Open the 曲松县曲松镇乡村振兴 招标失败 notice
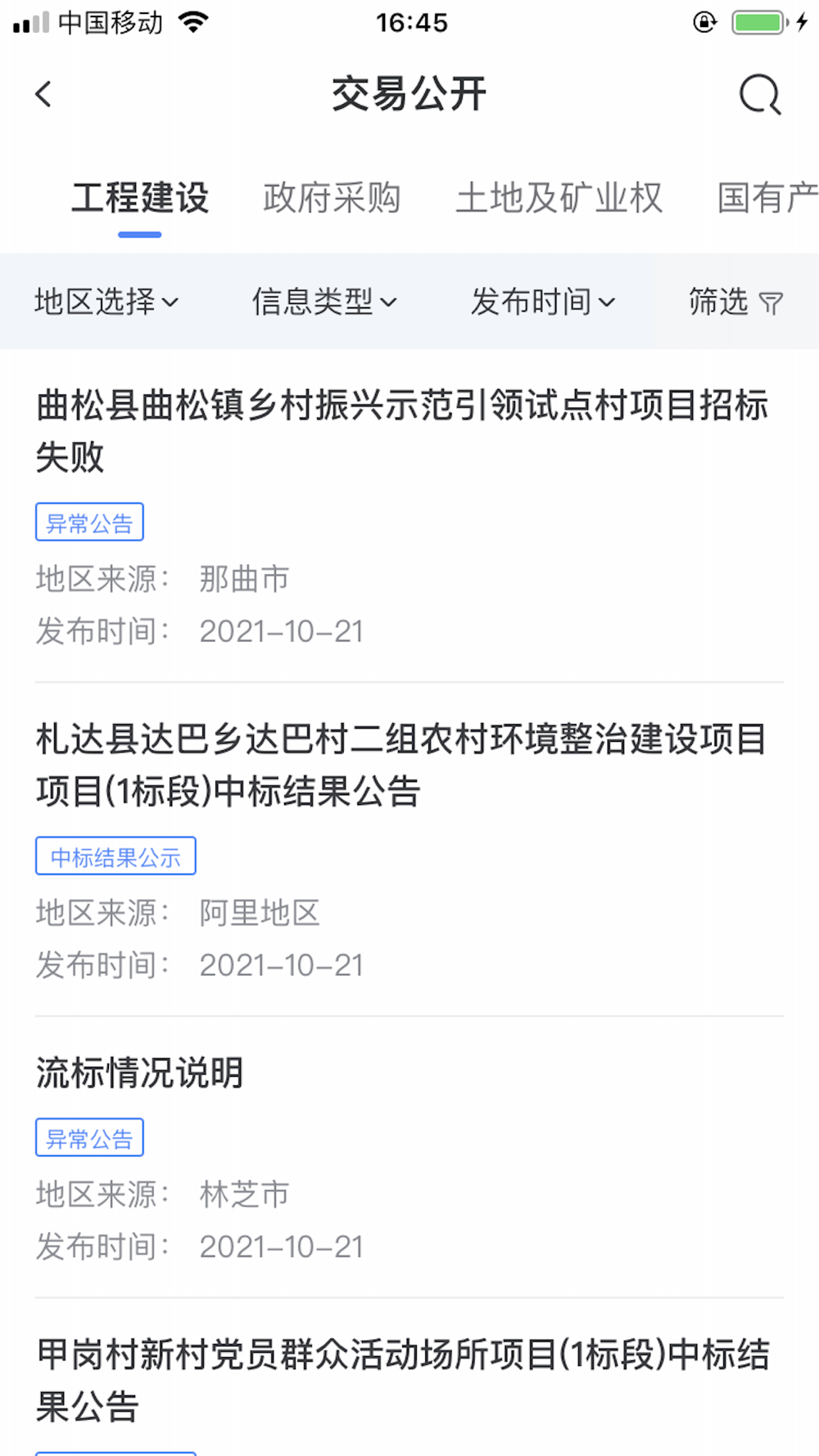The width and height of the screenshot is (819, 1456). [x=402, y=431]
